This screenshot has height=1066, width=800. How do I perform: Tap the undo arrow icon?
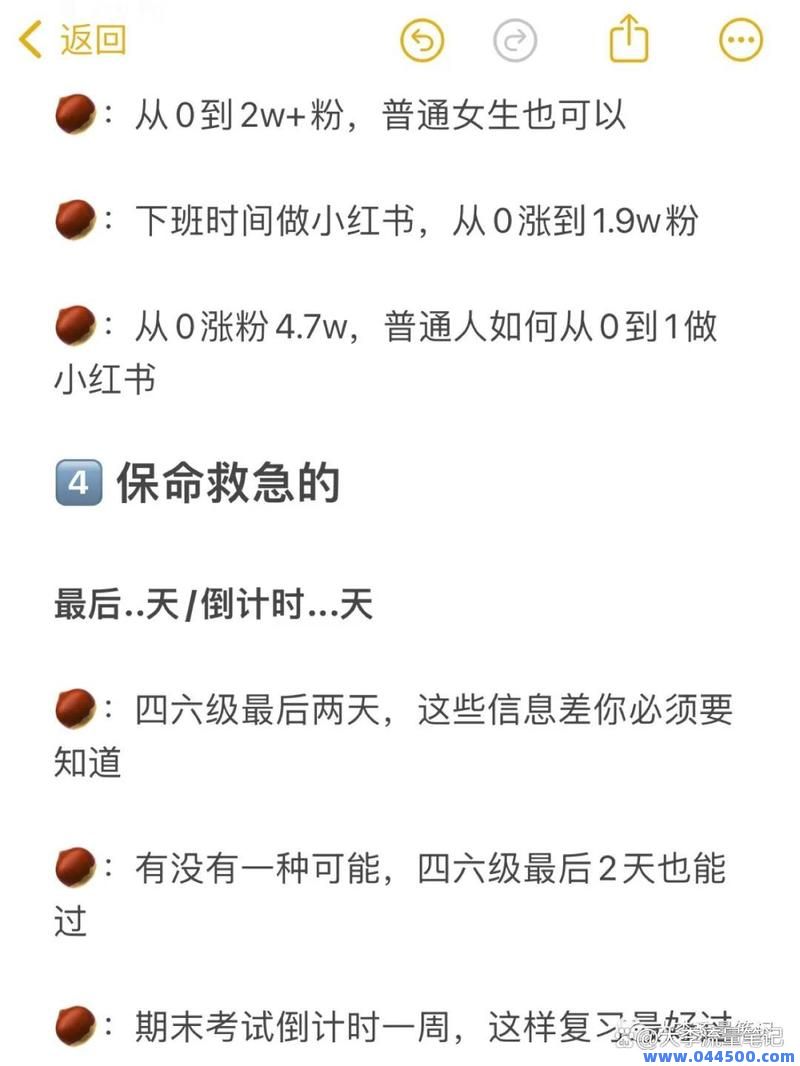pyautogui.click(x=422, y=42)
